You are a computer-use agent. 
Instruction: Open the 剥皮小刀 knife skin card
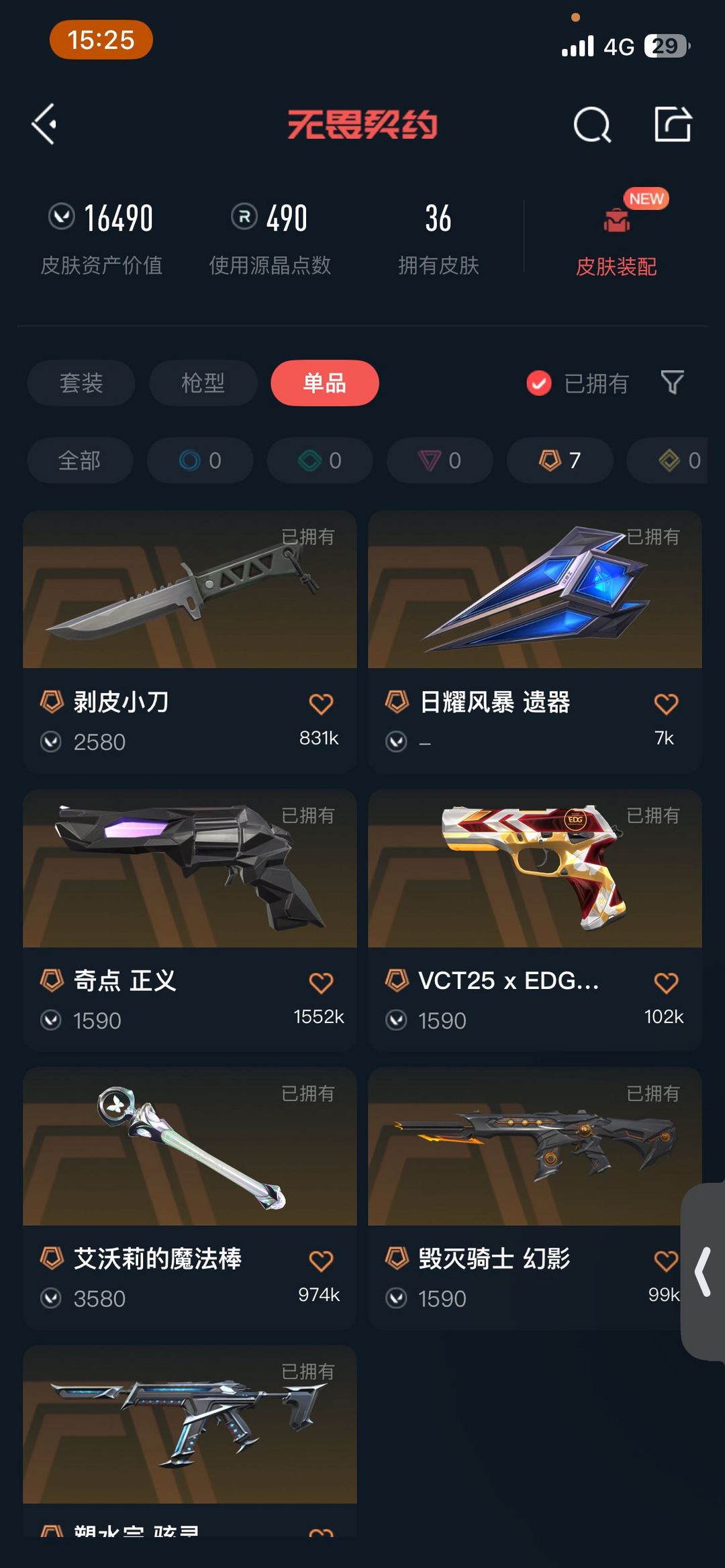(x=190, y=590)
